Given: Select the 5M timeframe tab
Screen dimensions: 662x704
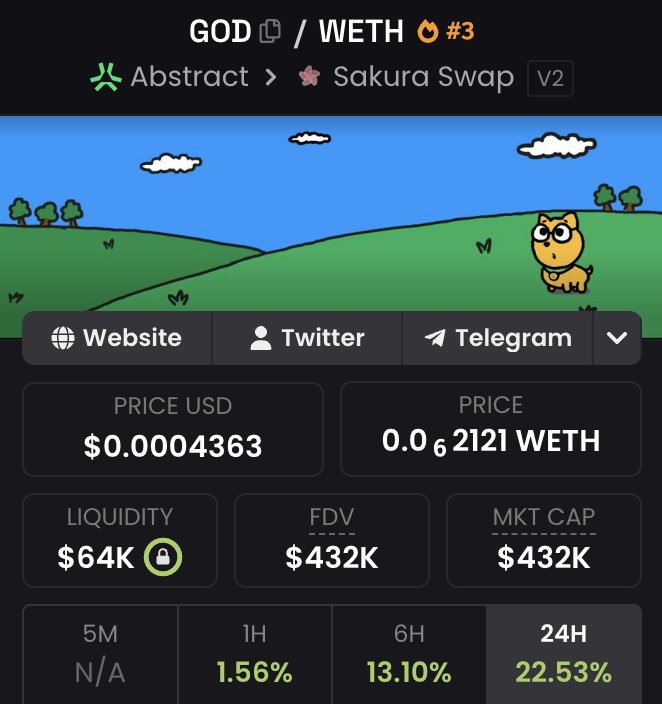Looking at the screenshot, I should pos(100,653).
